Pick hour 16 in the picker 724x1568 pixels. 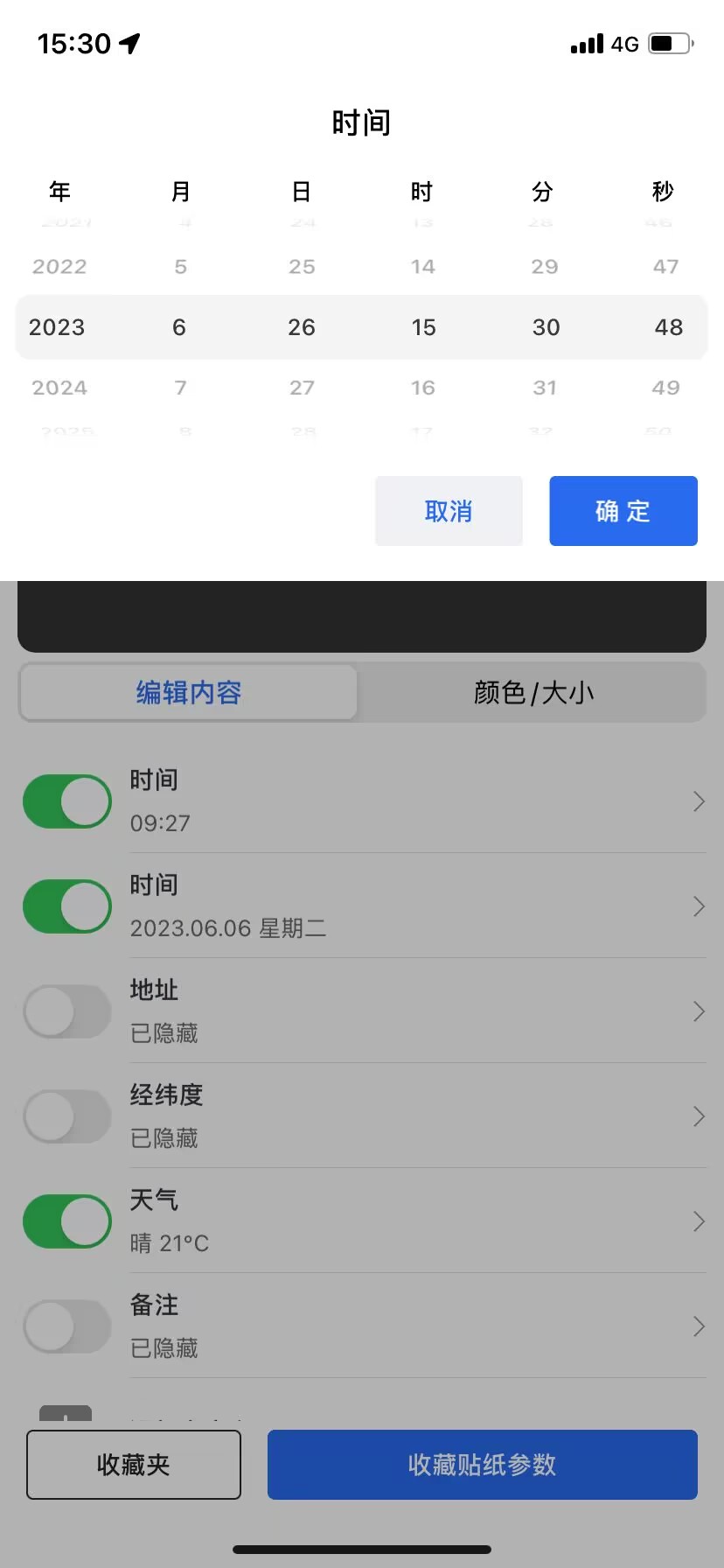click(423, 388)
